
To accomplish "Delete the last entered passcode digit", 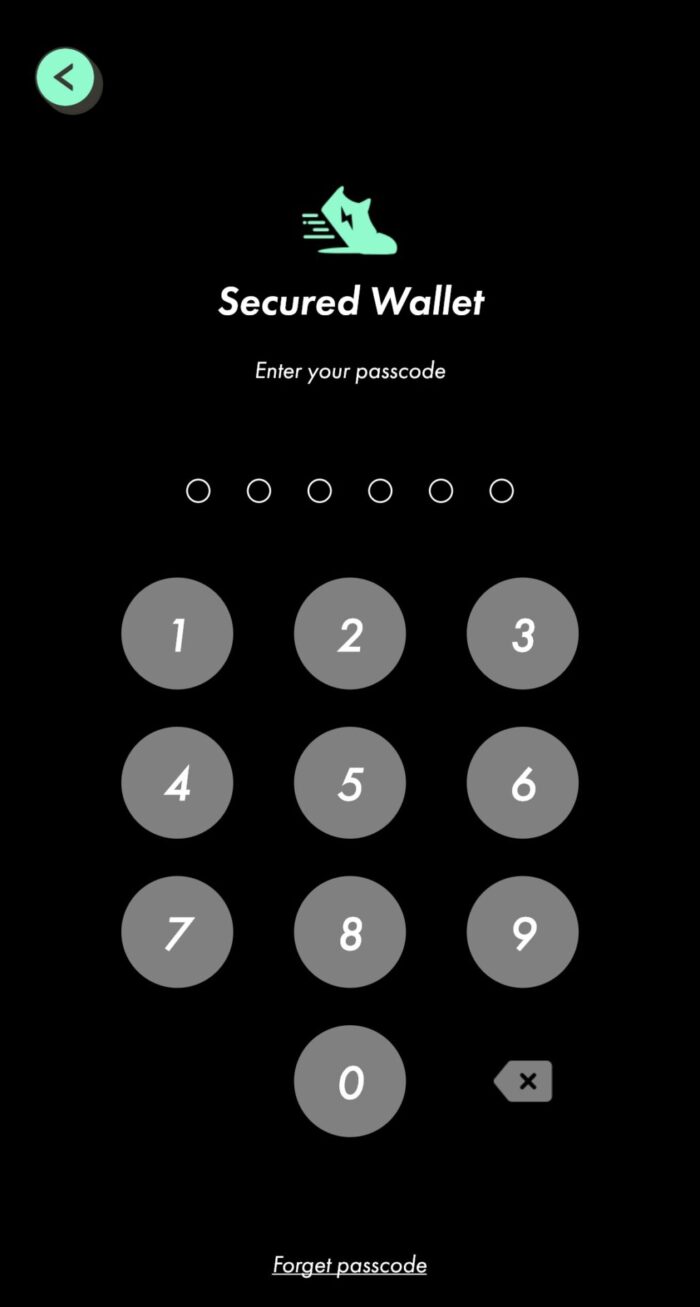I will pyautogui.click(x=523, y=1081).
